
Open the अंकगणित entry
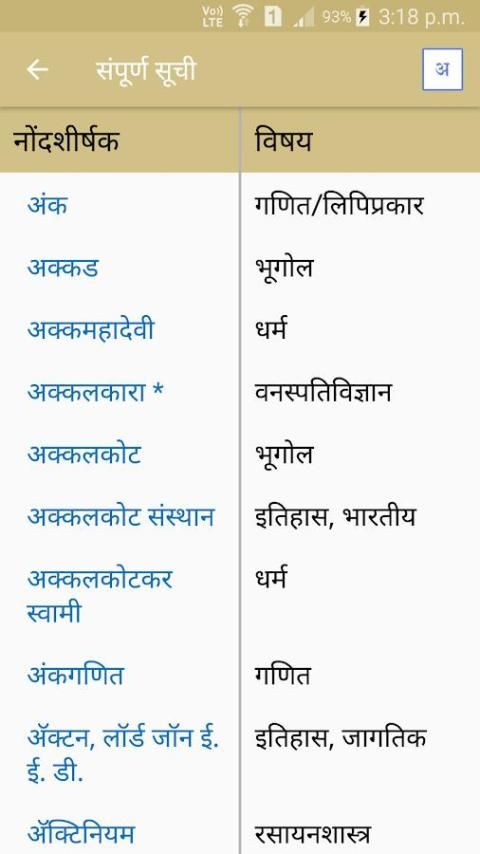(76, 676)
